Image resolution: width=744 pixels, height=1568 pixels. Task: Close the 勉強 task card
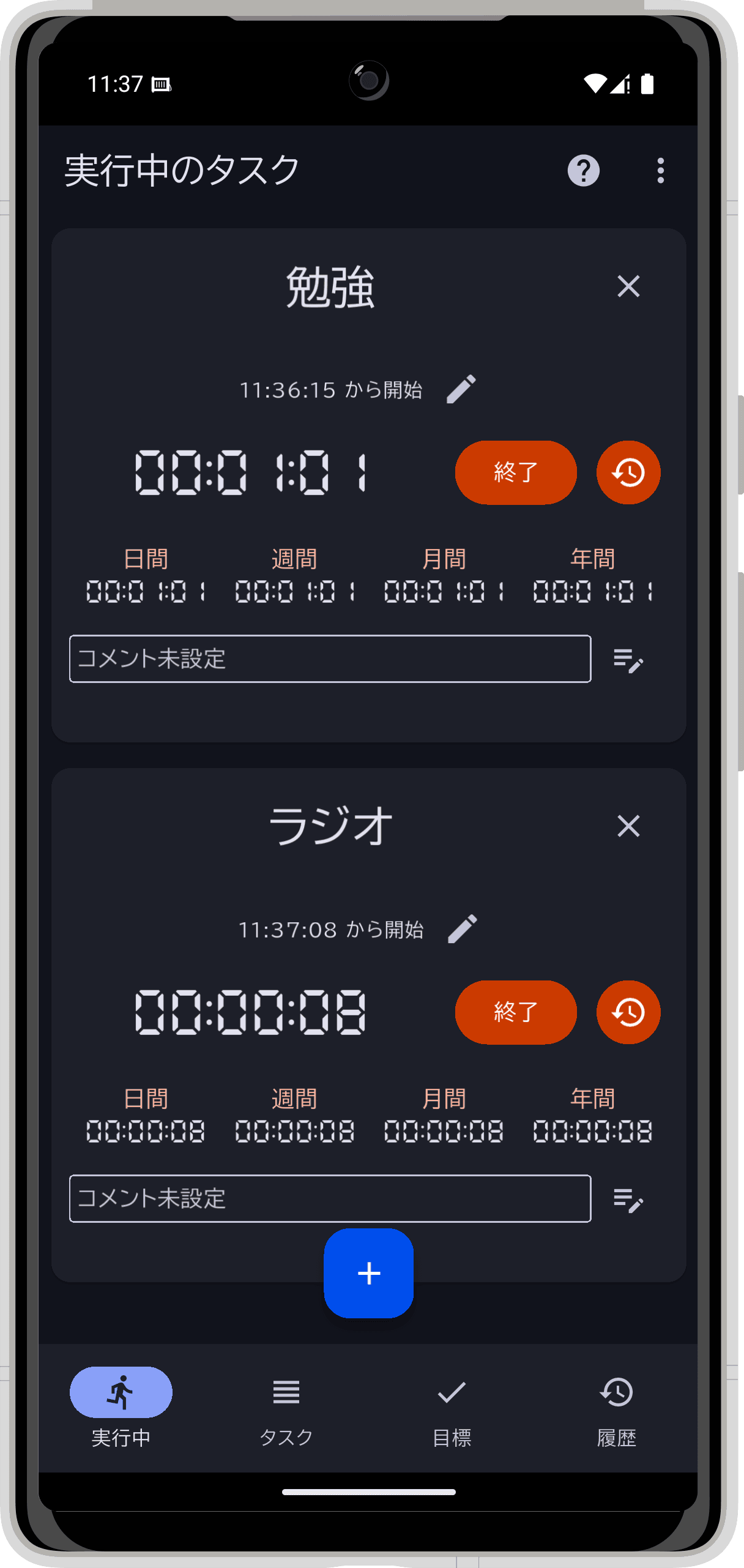tap(628, 286)
